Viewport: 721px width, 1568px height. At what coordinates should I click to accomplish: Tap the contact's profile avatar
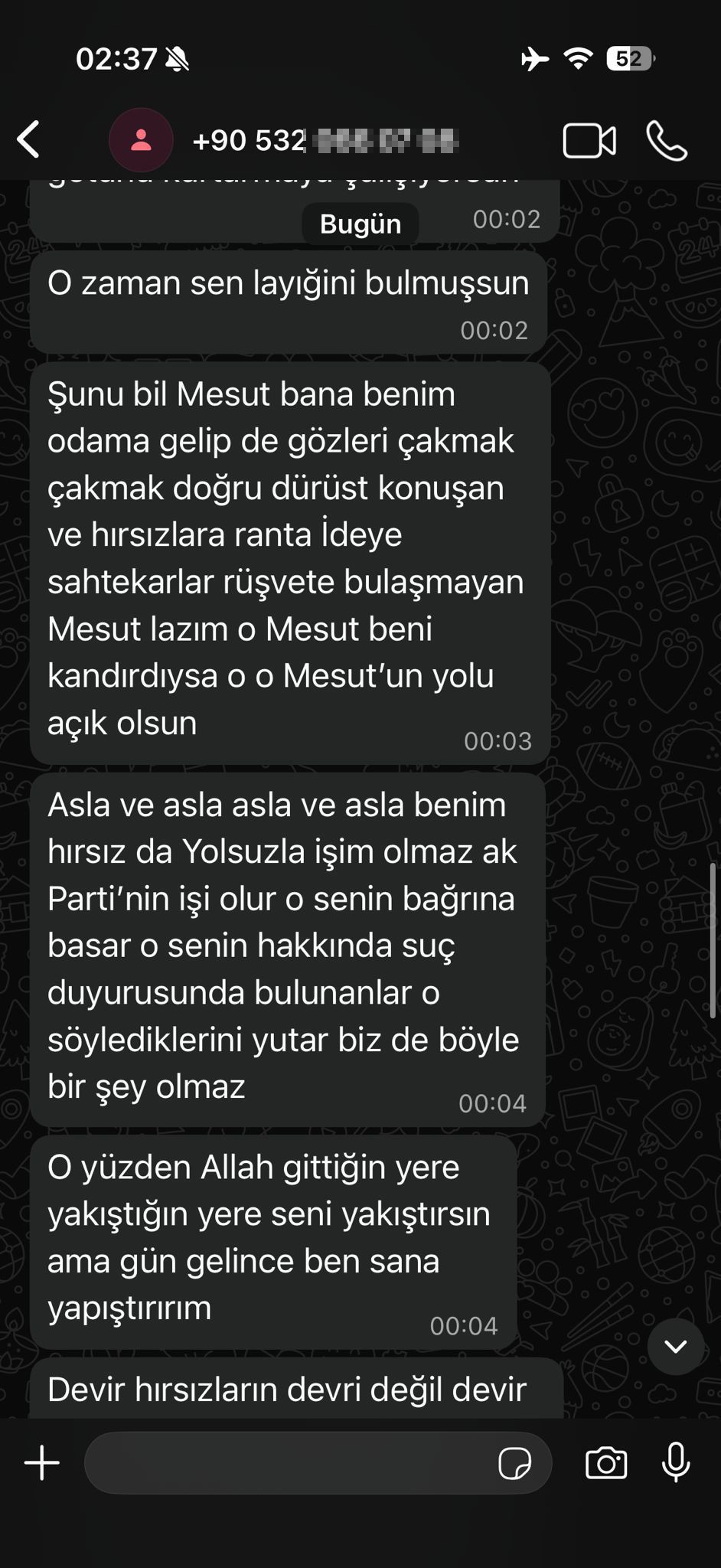point(141,140)
